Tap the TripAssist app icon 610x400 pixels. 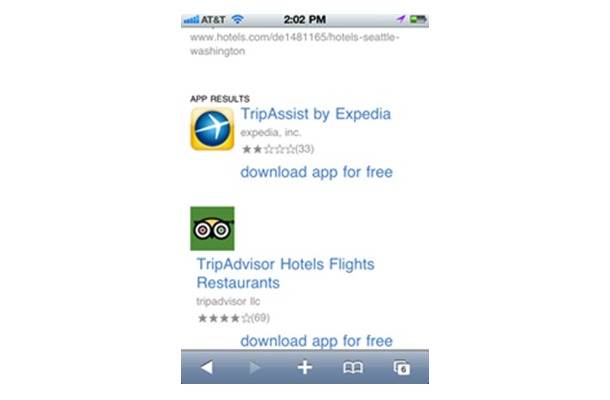coord(212,128)
